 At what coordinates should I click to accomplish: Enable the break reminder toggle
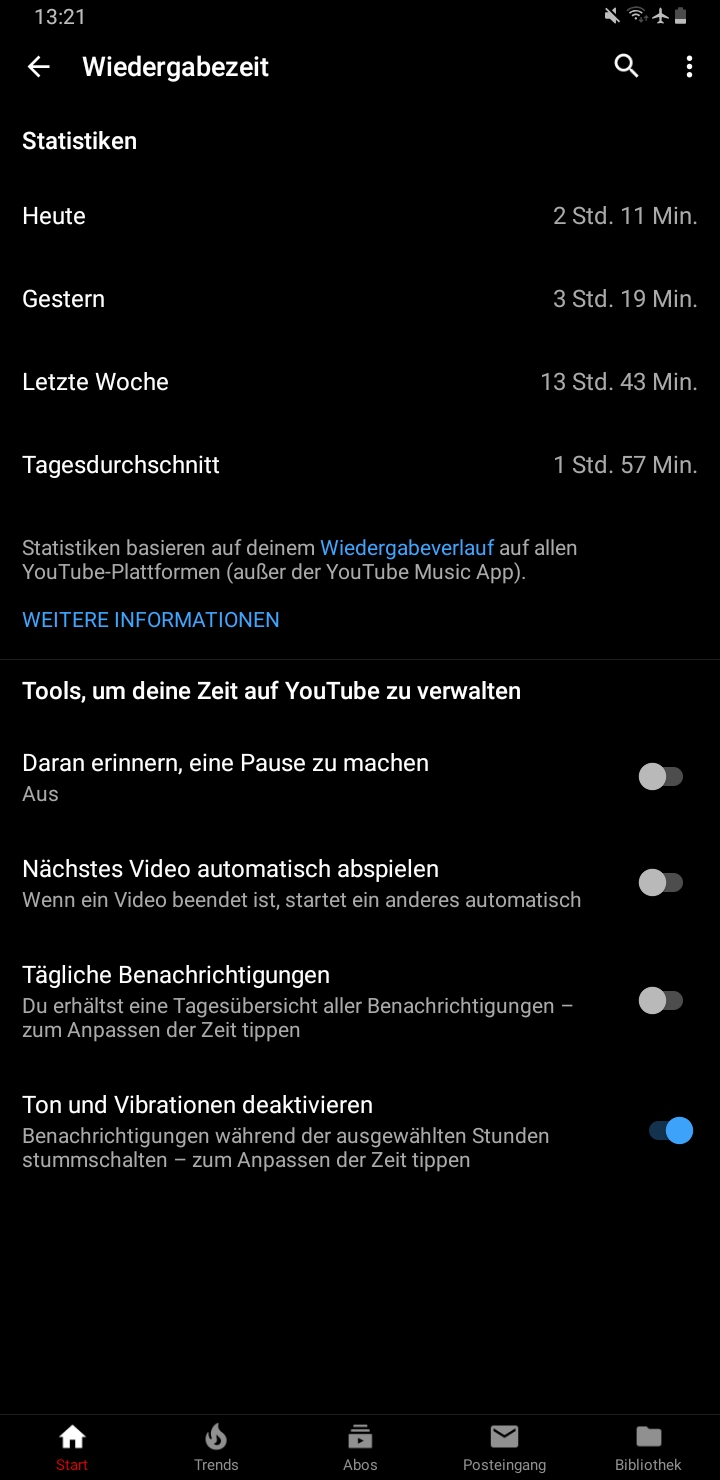point(661,776)
